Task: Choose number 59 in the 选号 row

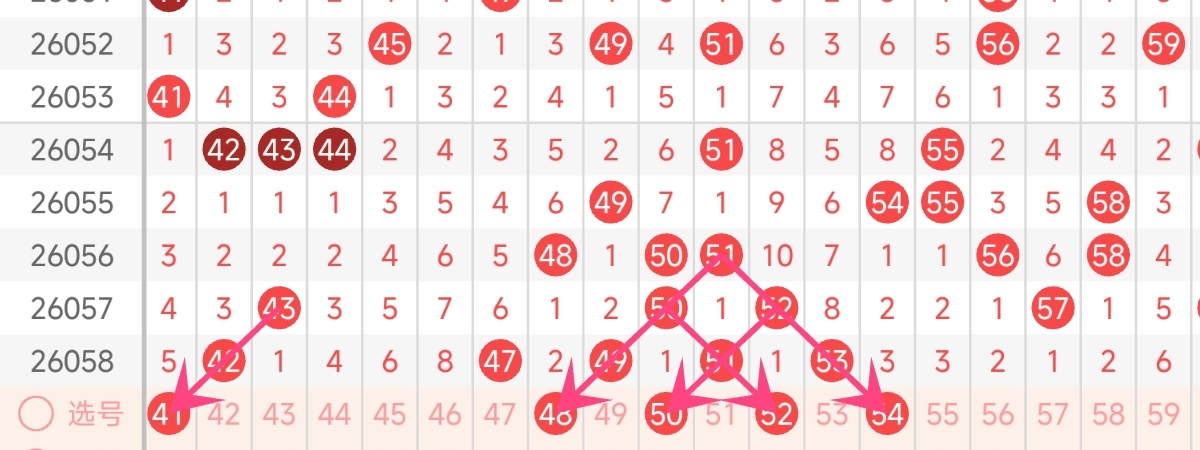Action: click(1164, 413)
